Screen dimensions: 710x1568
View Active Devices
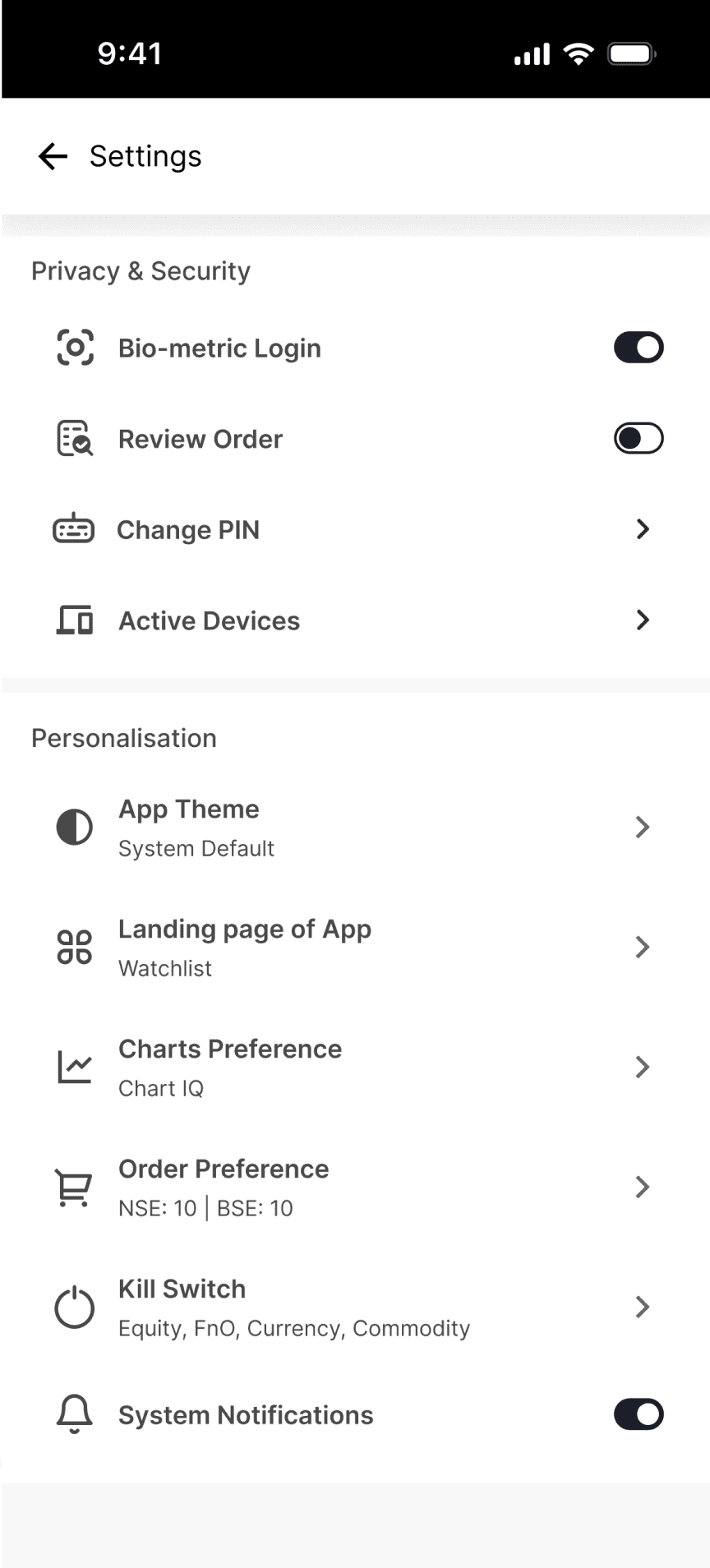353,620
